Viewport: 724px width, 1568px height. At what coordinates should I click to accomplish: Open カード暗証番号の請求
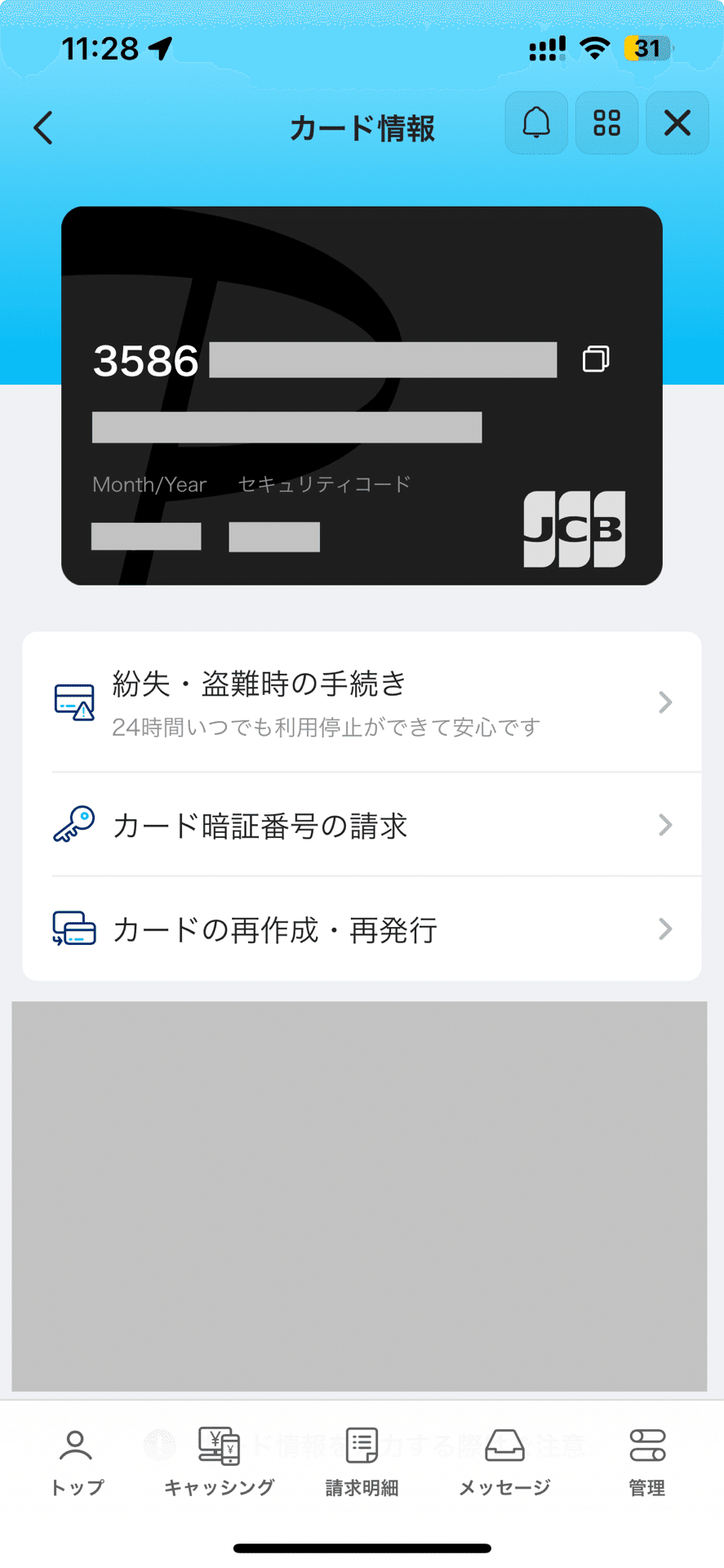click(x=362, y=825)
